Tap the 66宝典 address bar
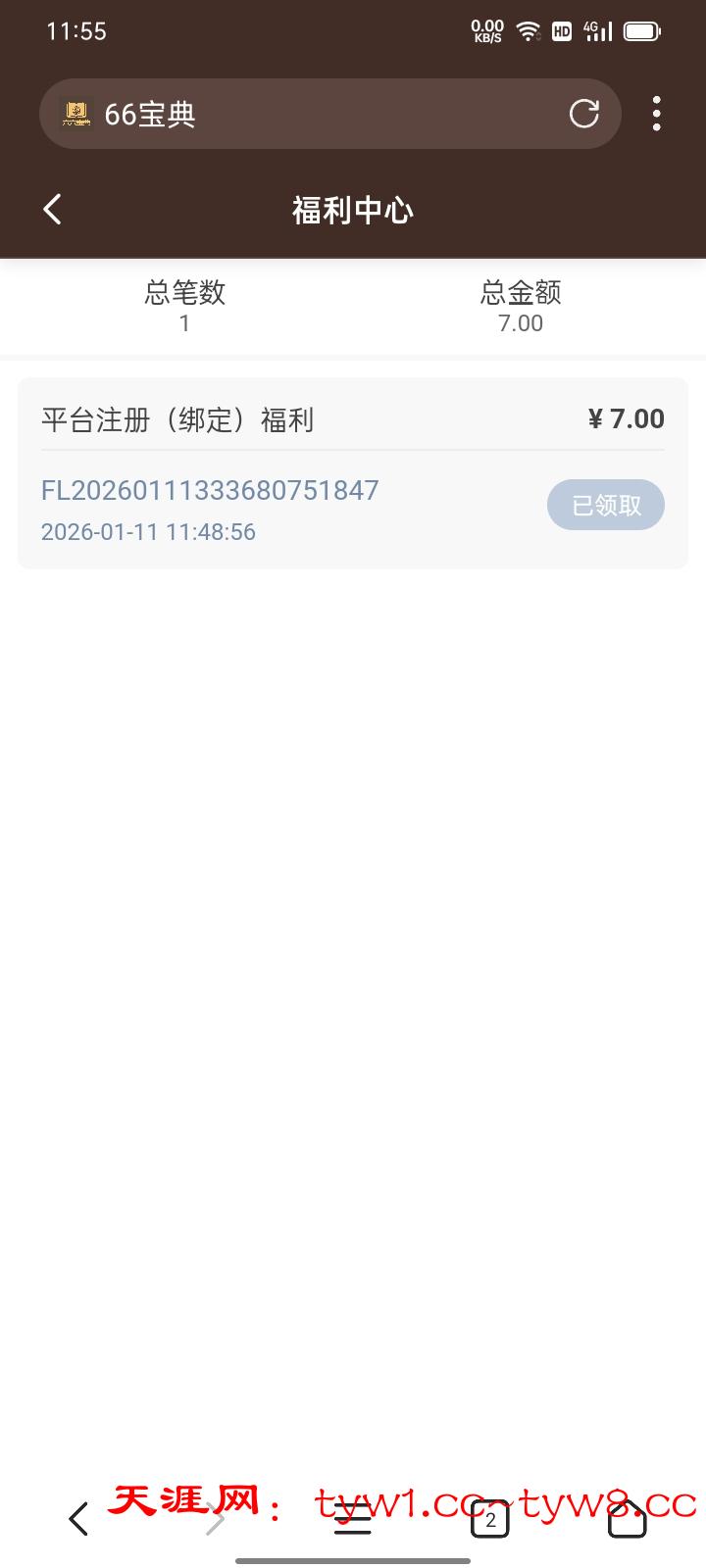Image resolution: width=706 pixels, height=1568 pixels. pyautogui.click(x=314, y=114)
